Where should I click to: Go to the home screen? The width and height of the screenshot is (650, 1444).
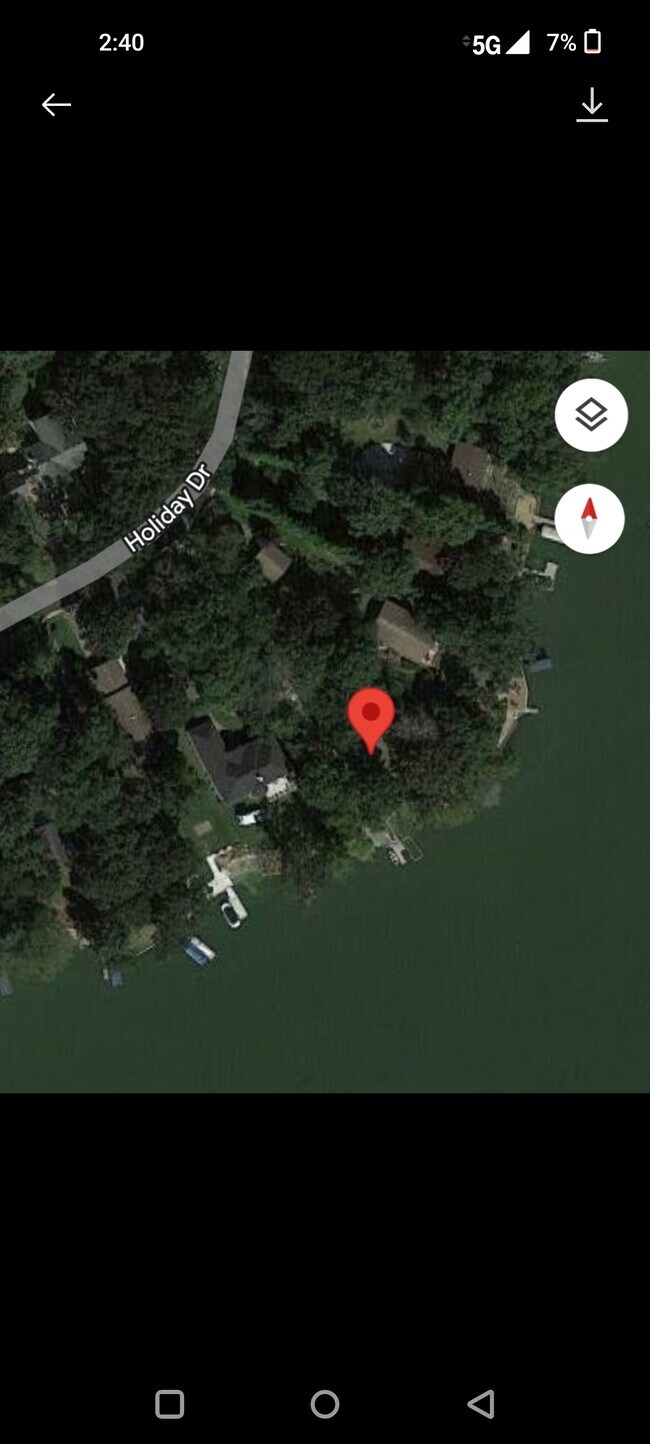tap(325, 1404)
